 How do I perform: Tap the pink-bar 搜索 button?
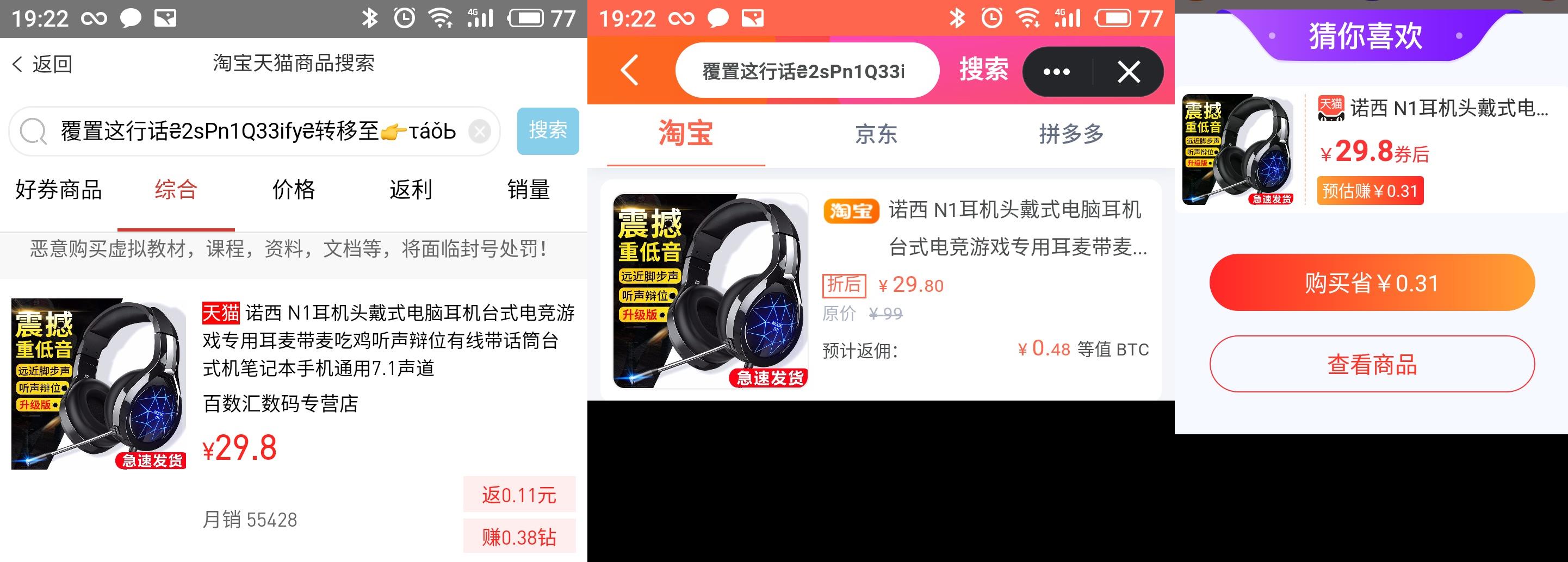983,70
